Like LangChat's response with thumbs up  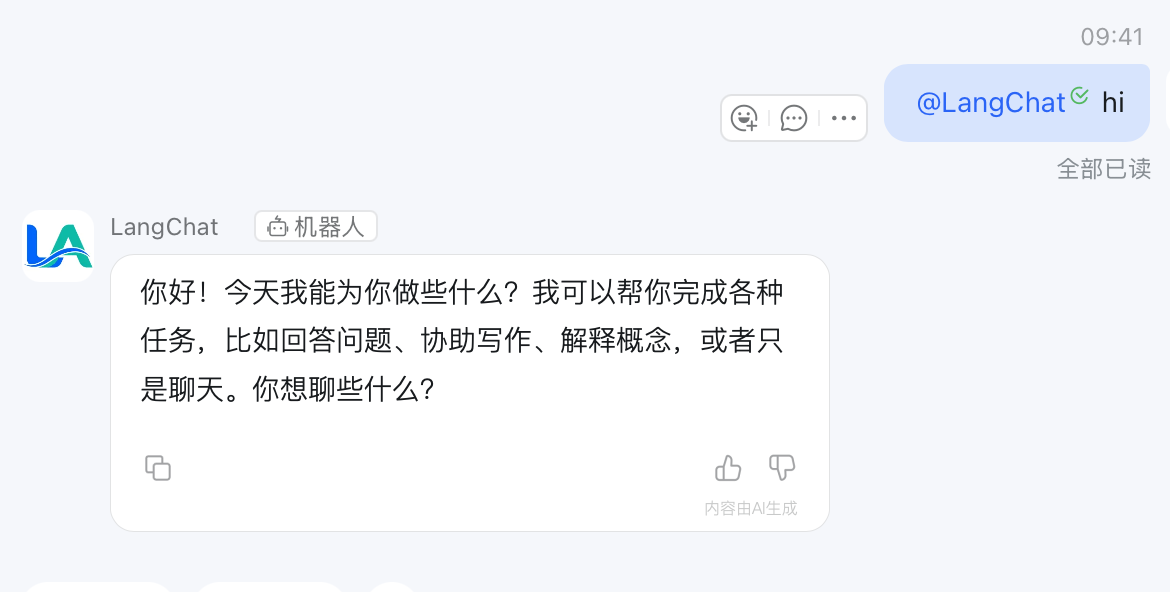728,467
